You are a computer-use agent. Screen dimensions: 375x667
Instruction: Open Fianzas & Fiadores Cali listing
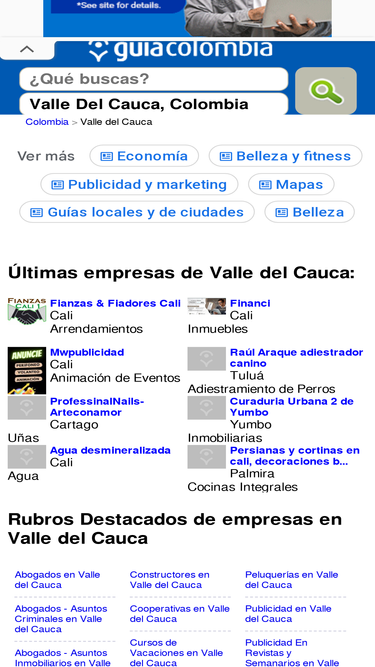(115, 303)
